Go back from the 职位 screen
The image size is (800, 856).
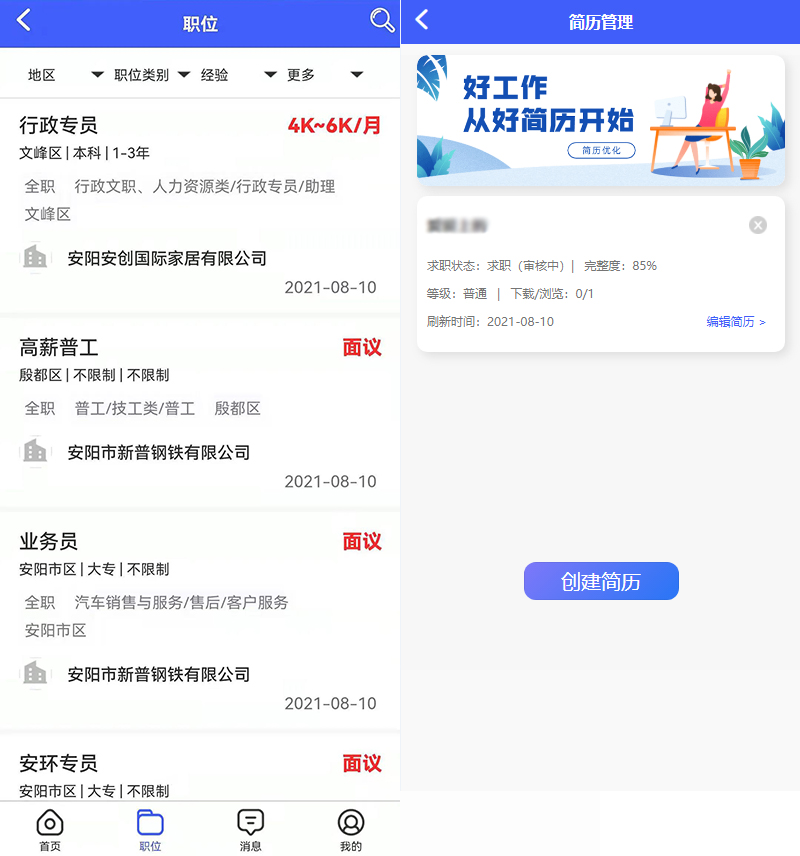pos(24,20)
